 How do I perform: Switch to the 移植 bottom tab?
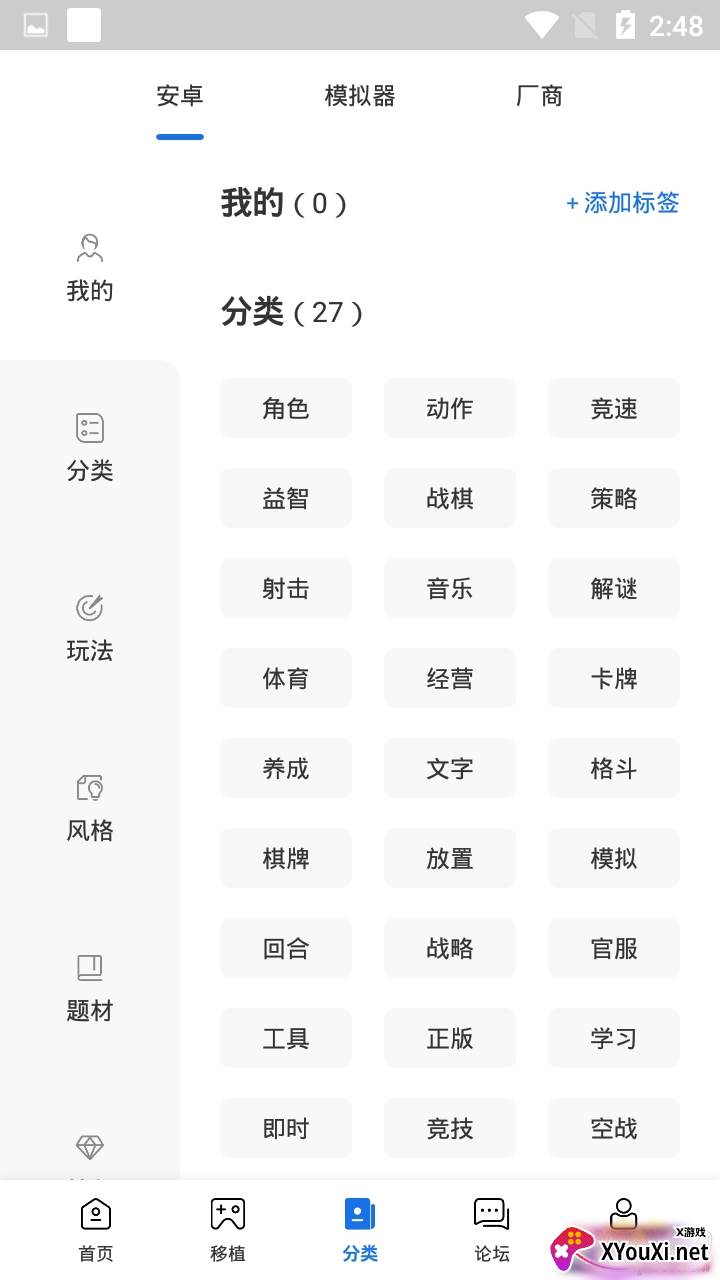click(228, 1230)
